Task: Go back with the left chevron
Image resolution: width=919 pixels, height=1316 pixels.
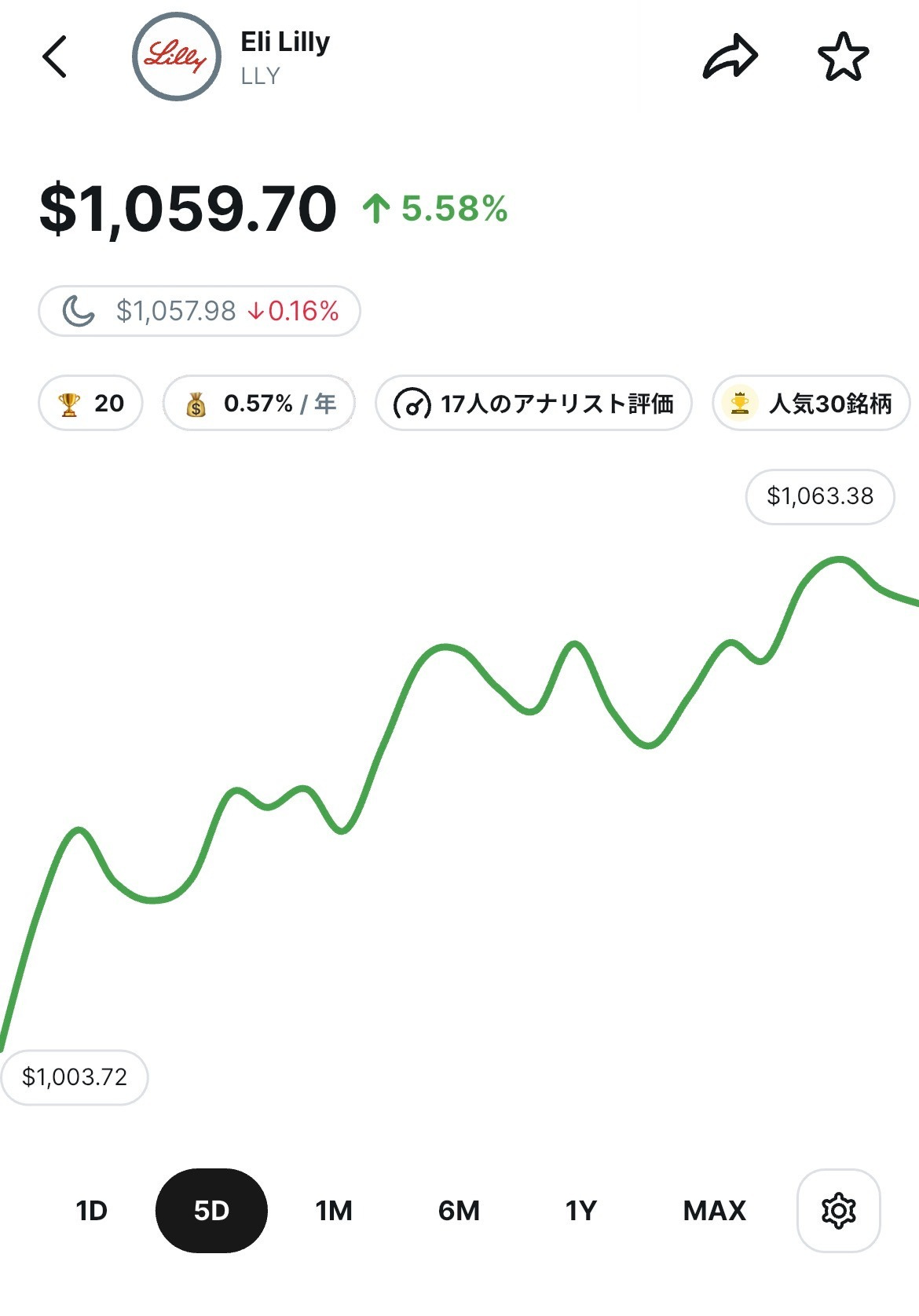Action: (55, 57)
